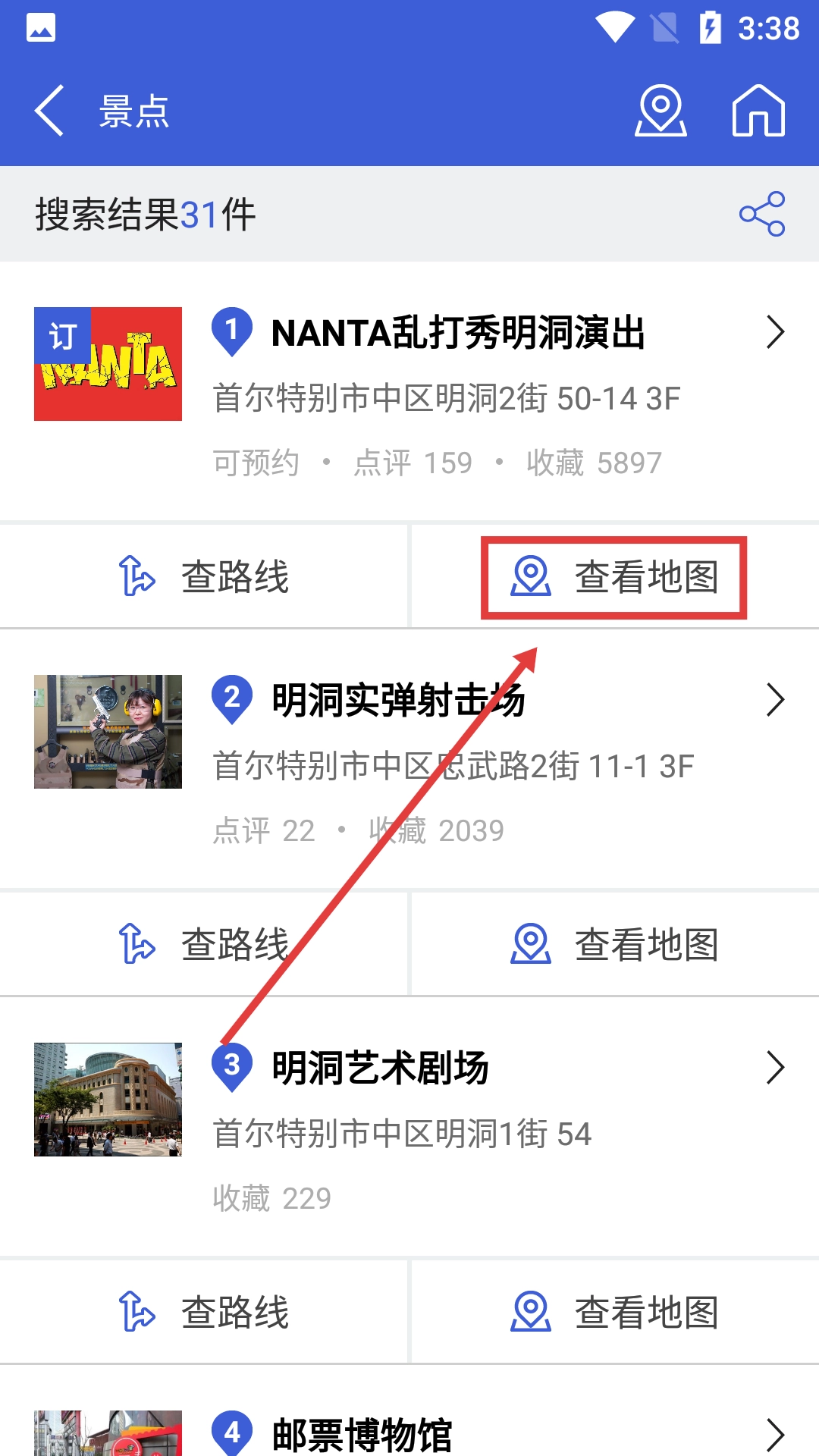The image size is (819, 1456).
Task: Find route to 明洞艺术剧场
Action: pyautogui.click(x=205, y=1312)
